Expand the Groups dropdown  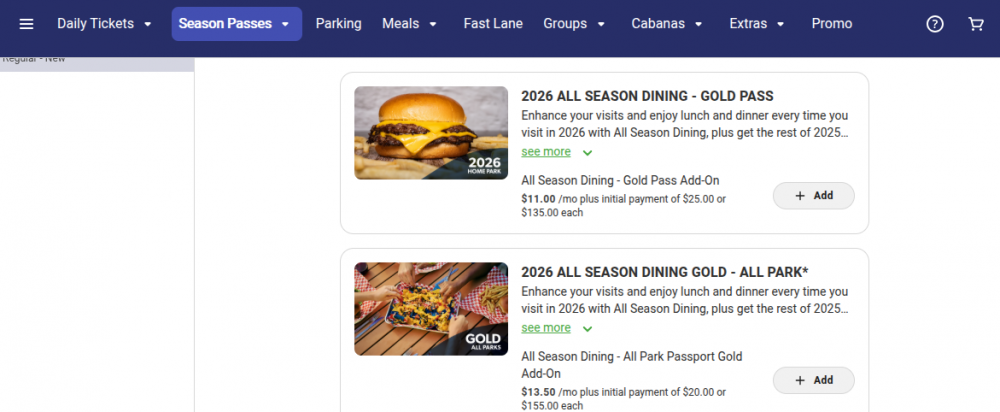(574, 24)
